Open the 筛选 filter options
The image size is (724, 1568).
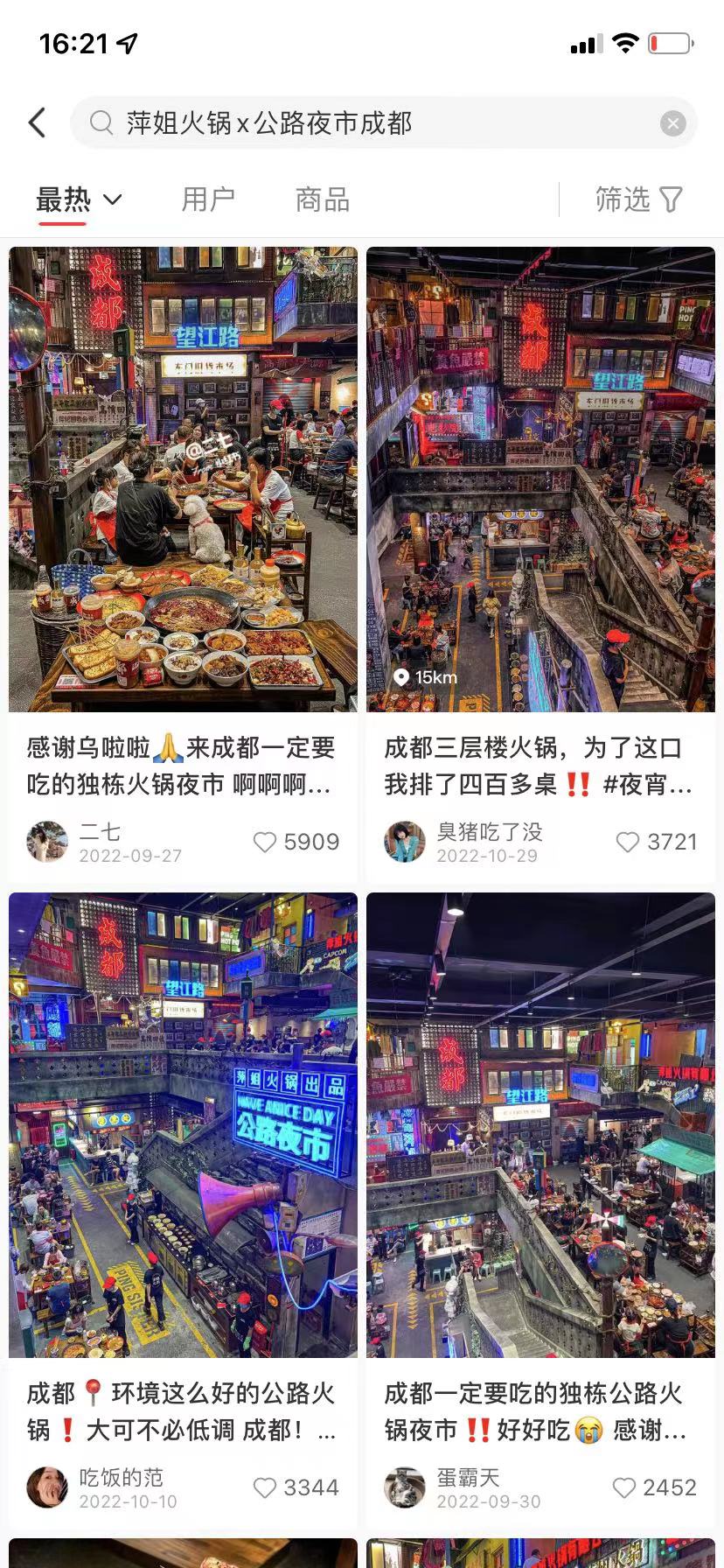[x=638, y=199]
